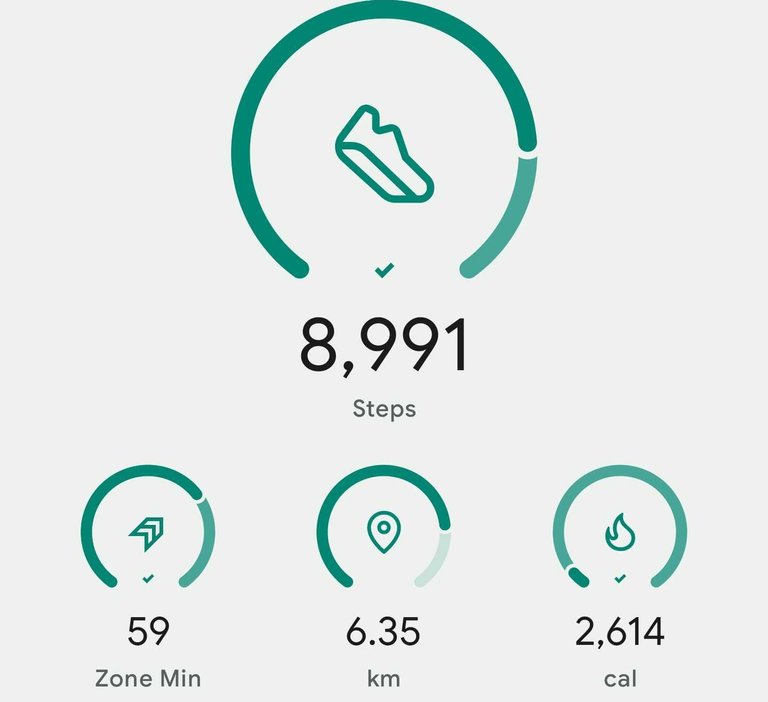Open the Steps details ring showing 8,991

click(x=384, y=150)
